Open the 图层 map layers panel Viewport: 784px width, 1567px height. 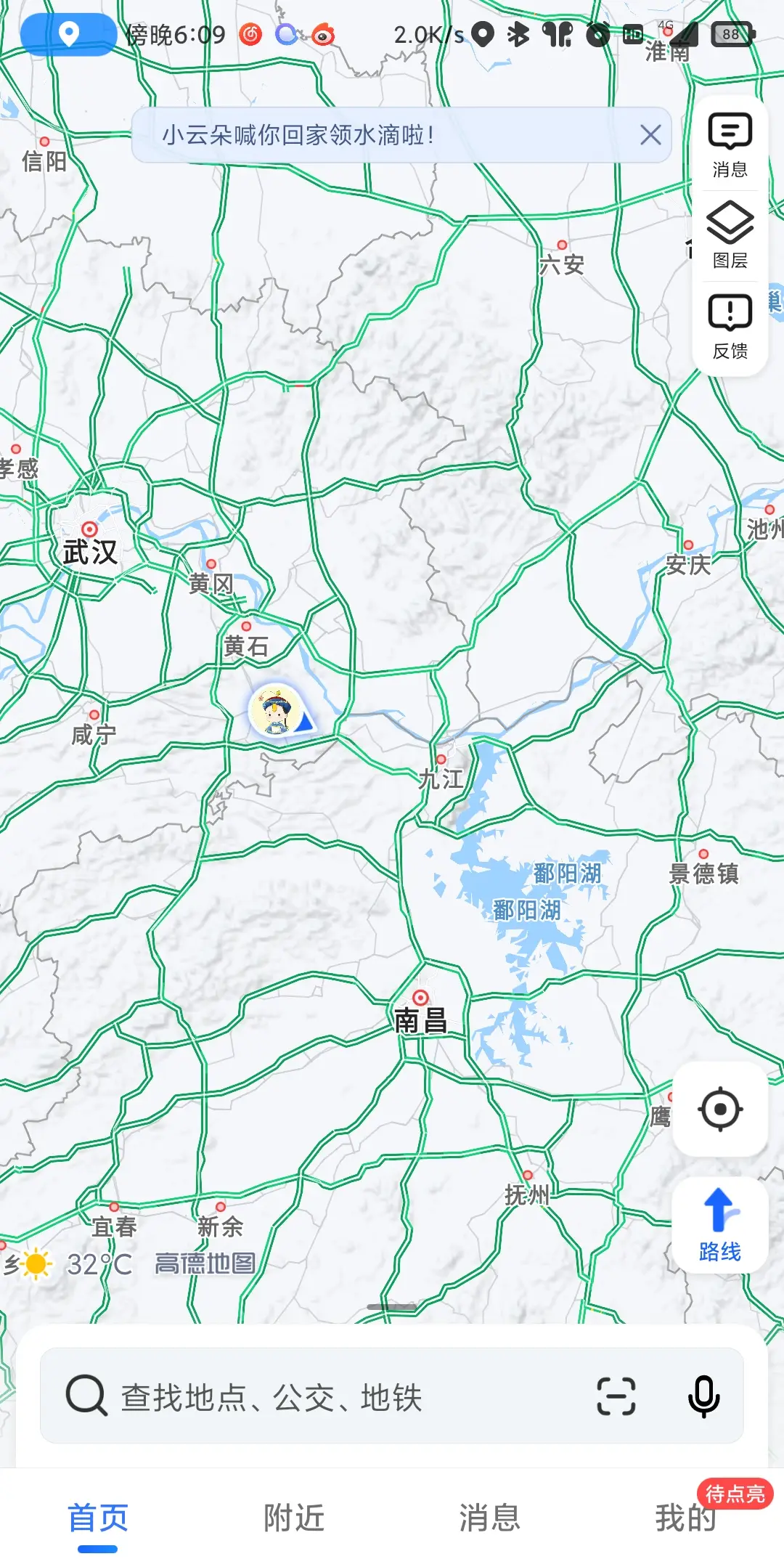[730, 236]
